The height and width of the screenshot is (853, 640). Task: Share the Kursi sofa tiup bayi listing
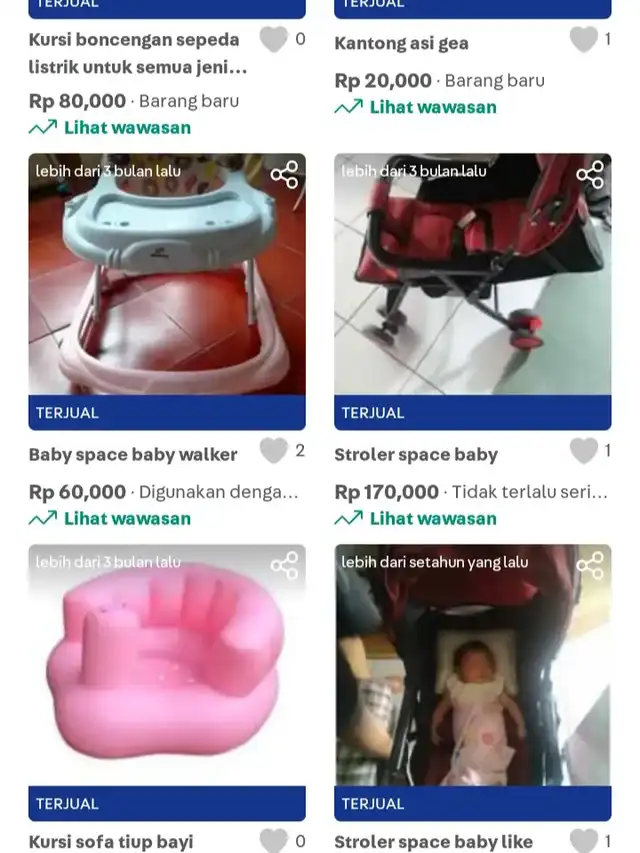(284, 565)
